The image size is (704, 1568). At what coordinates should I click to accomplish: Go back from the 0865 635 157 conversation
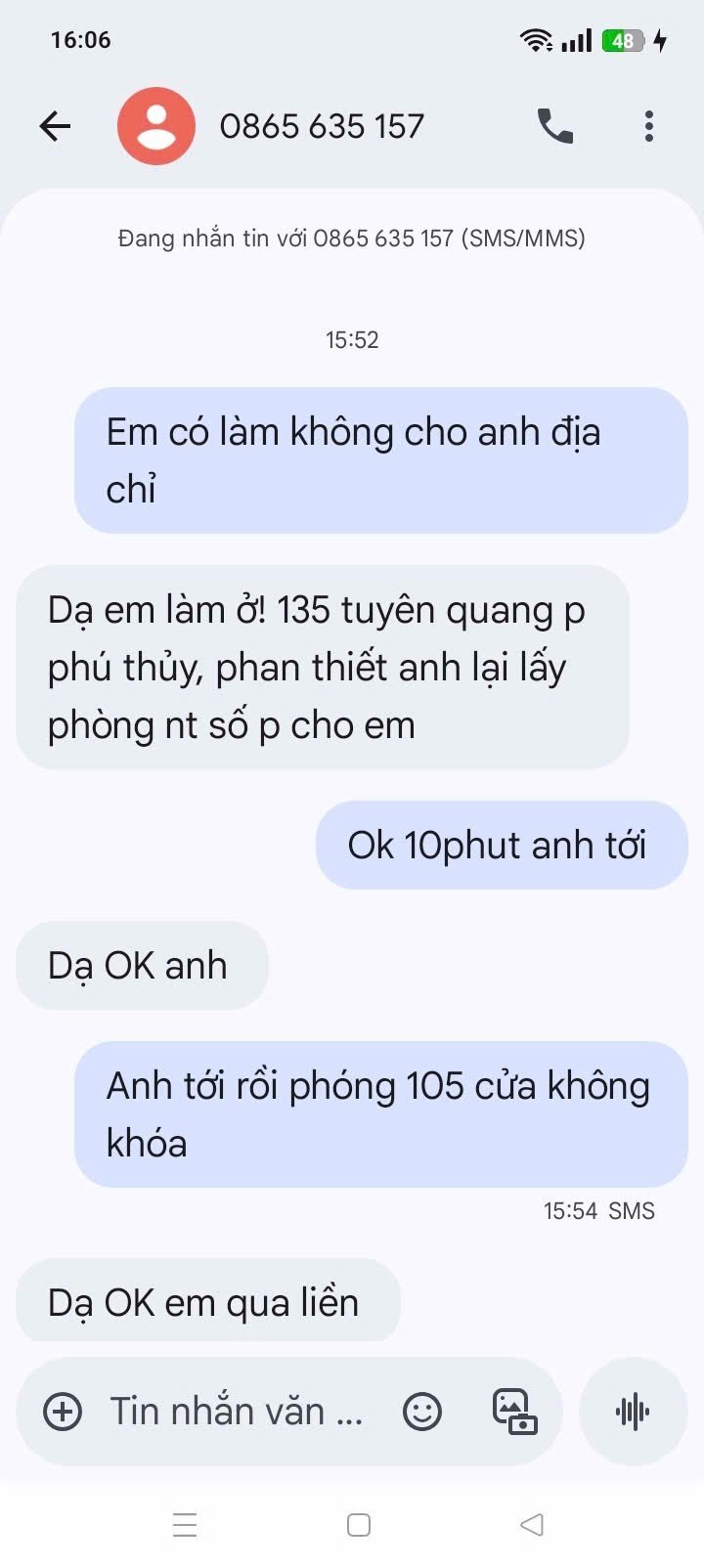click(x=56, y=126)
